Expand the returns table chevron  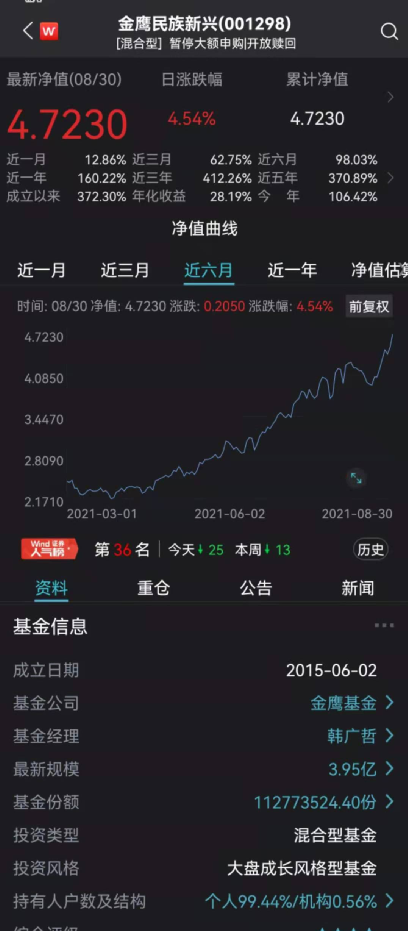[x=390, y=178]
